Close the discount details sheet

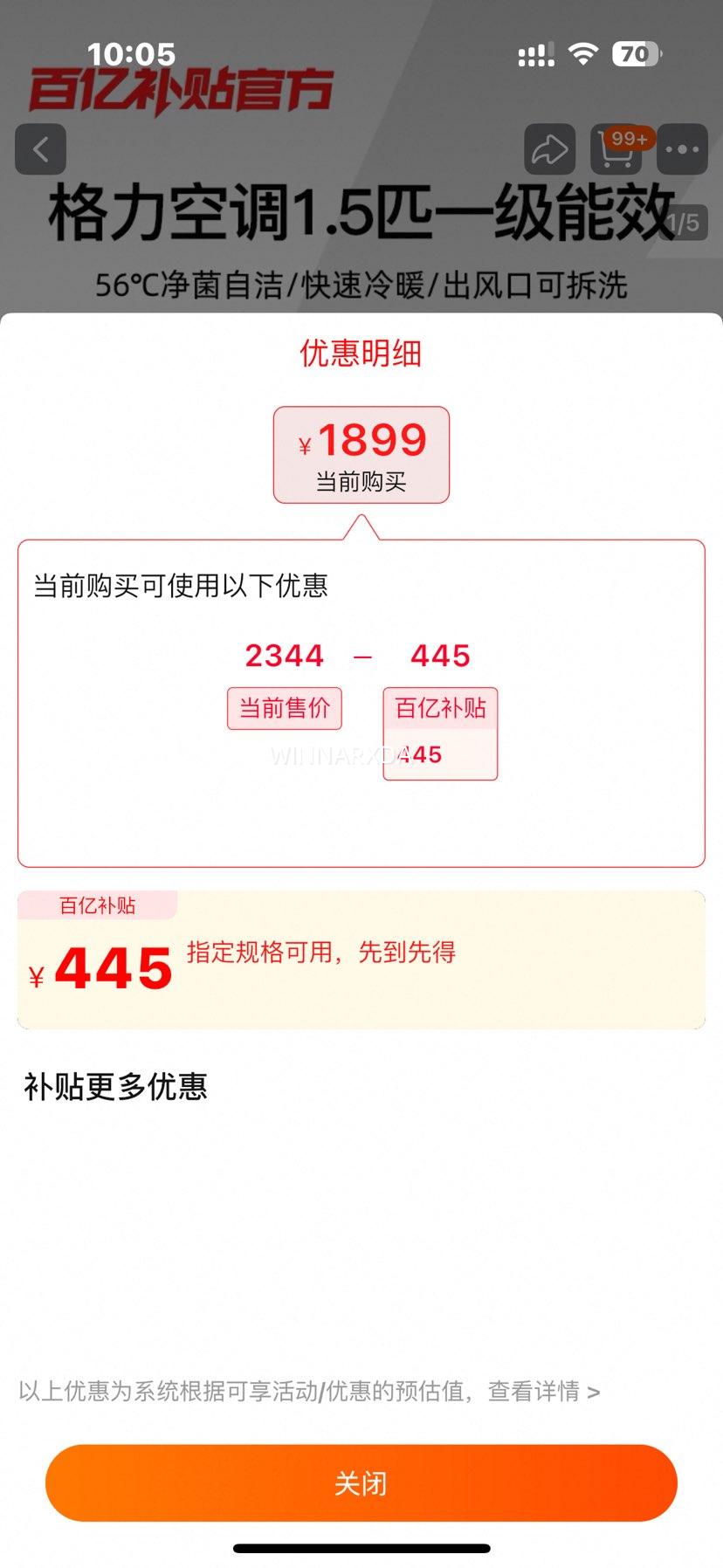(361, 1482)
